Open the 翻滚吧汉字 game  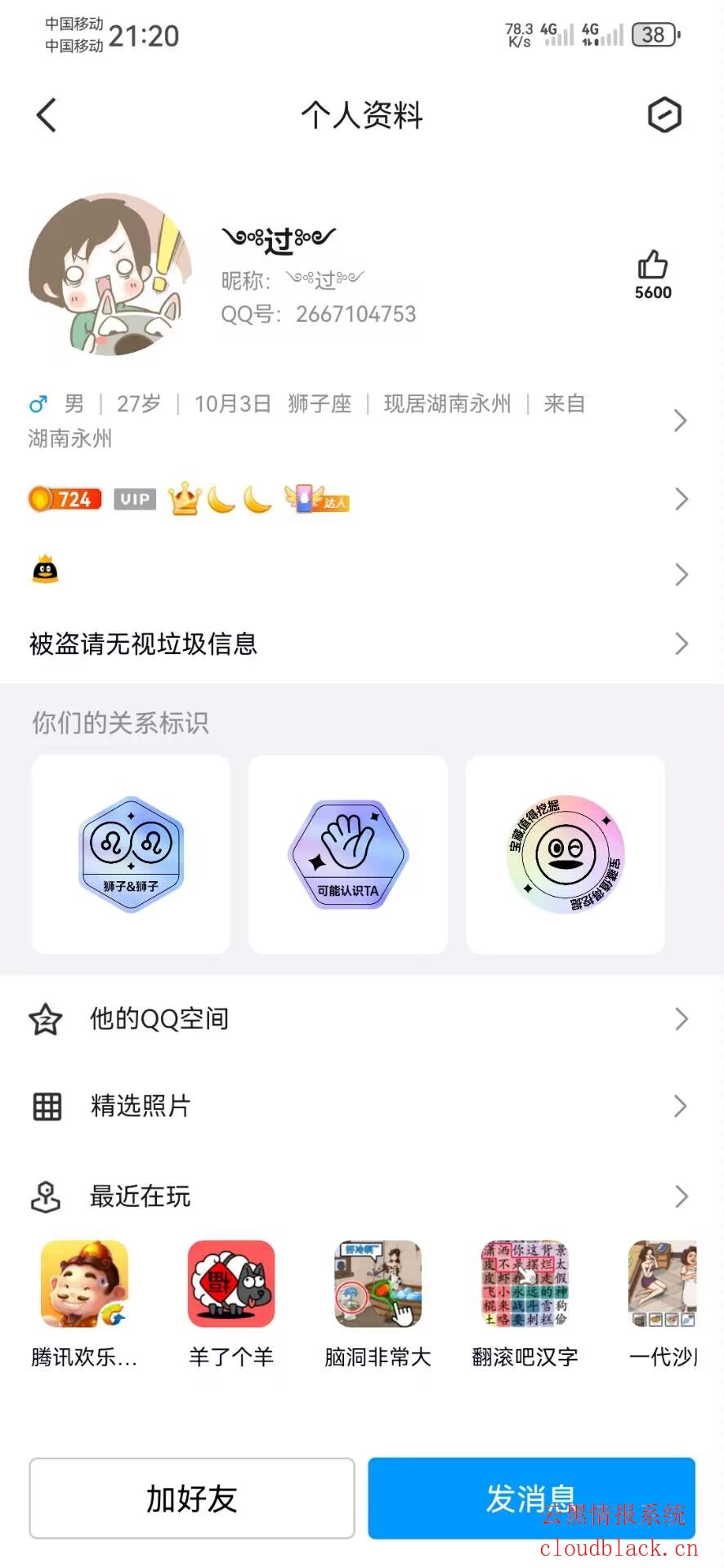point(525,1284)
